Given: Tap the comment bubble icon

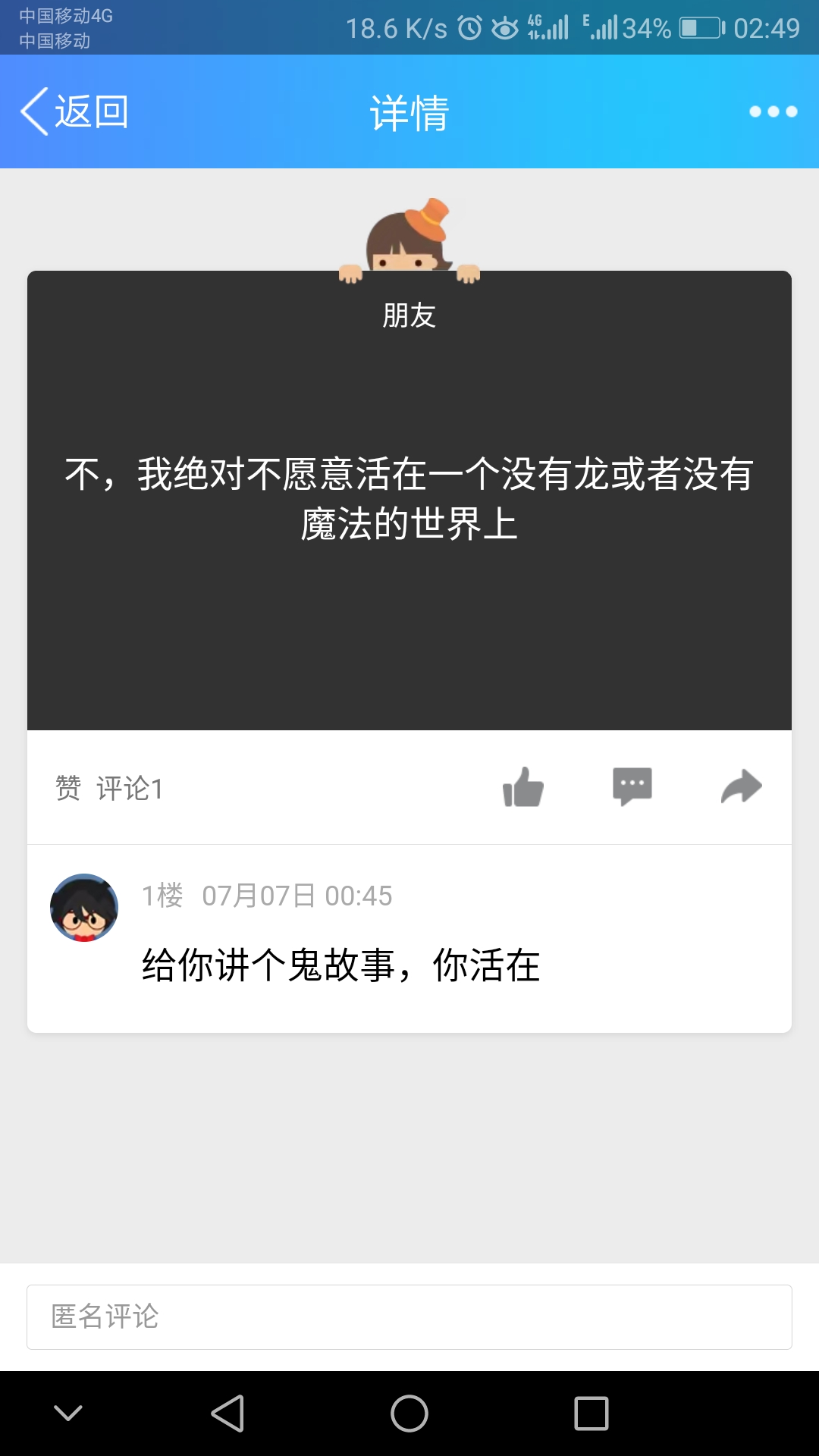Looking at the screenshot, I should pos(632,786).
